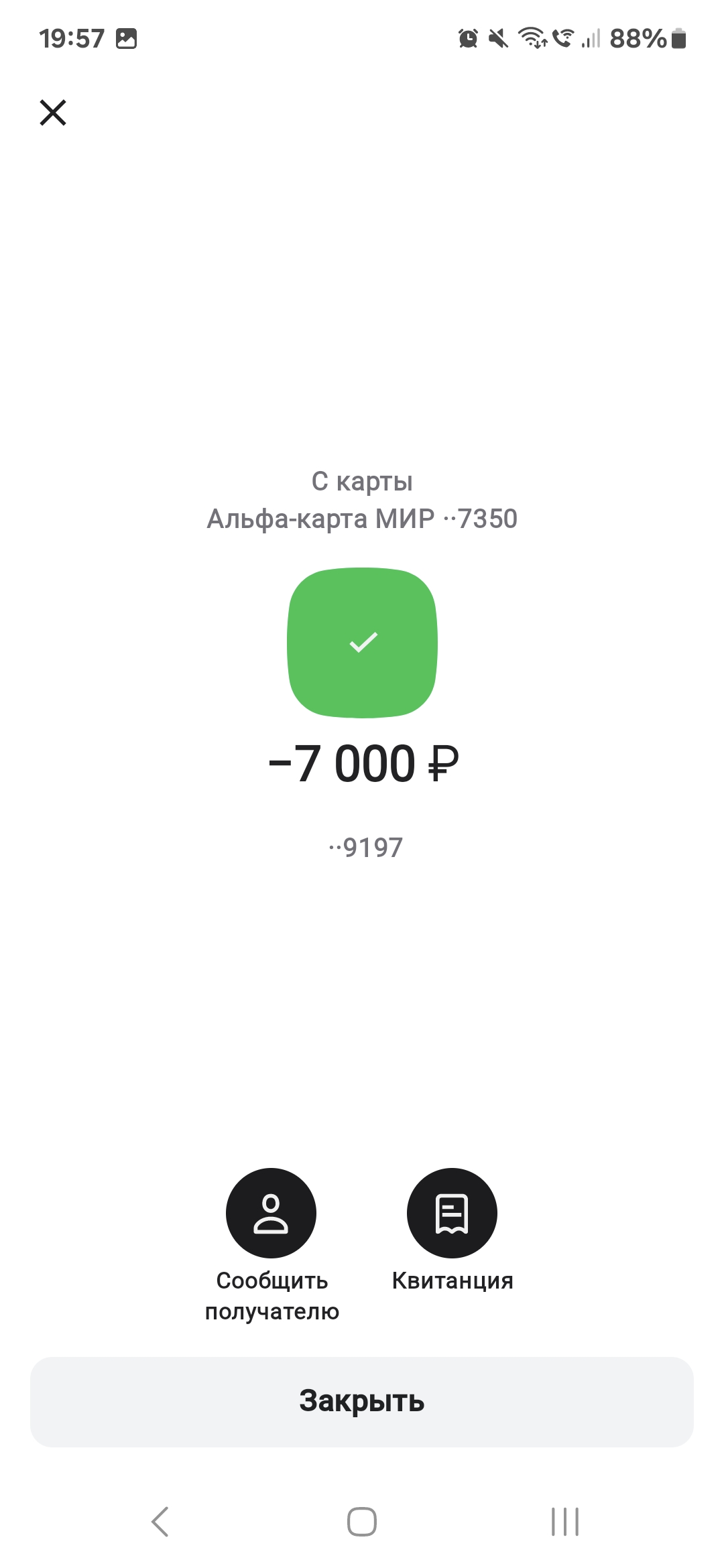Tap Сообщить получателю to notify the recipient
Image resolution: width=724 pixels, height=1568 pixels.
(x=271, y=1214)
